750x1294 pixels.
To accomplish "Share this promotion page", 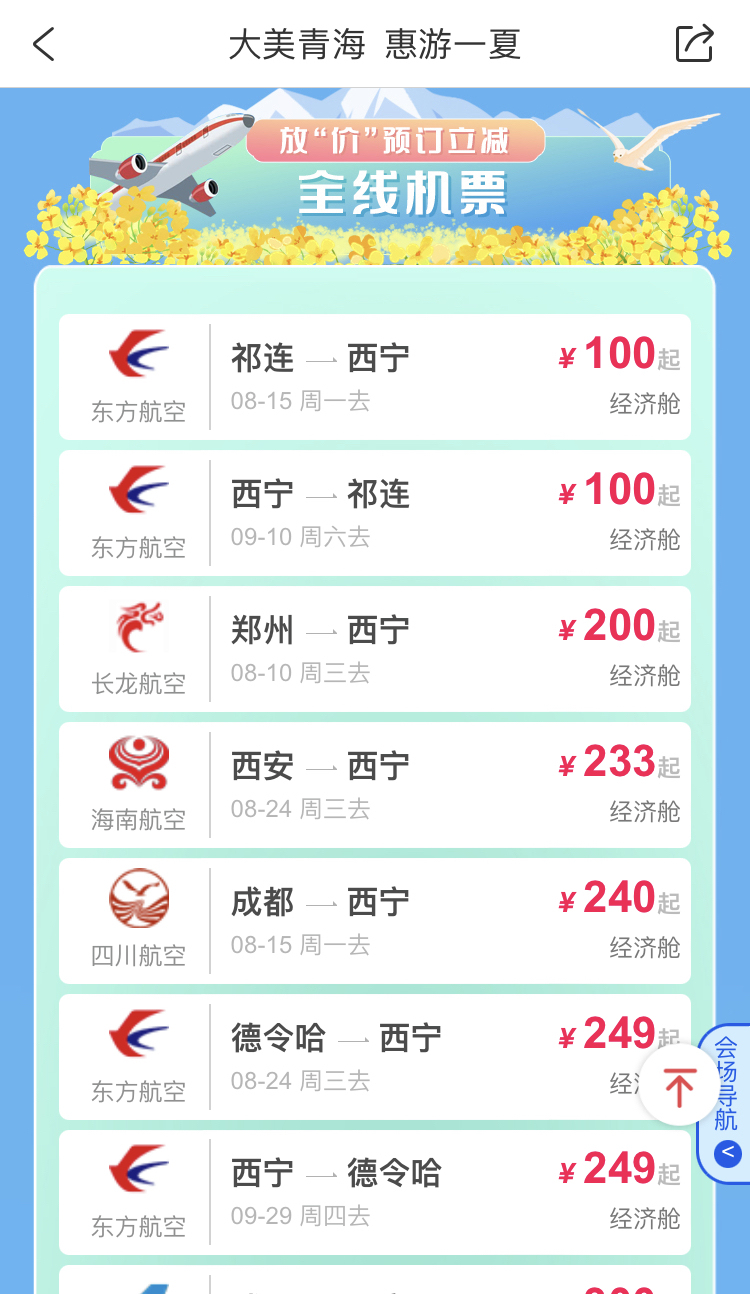I will click(x=694, y=44).
